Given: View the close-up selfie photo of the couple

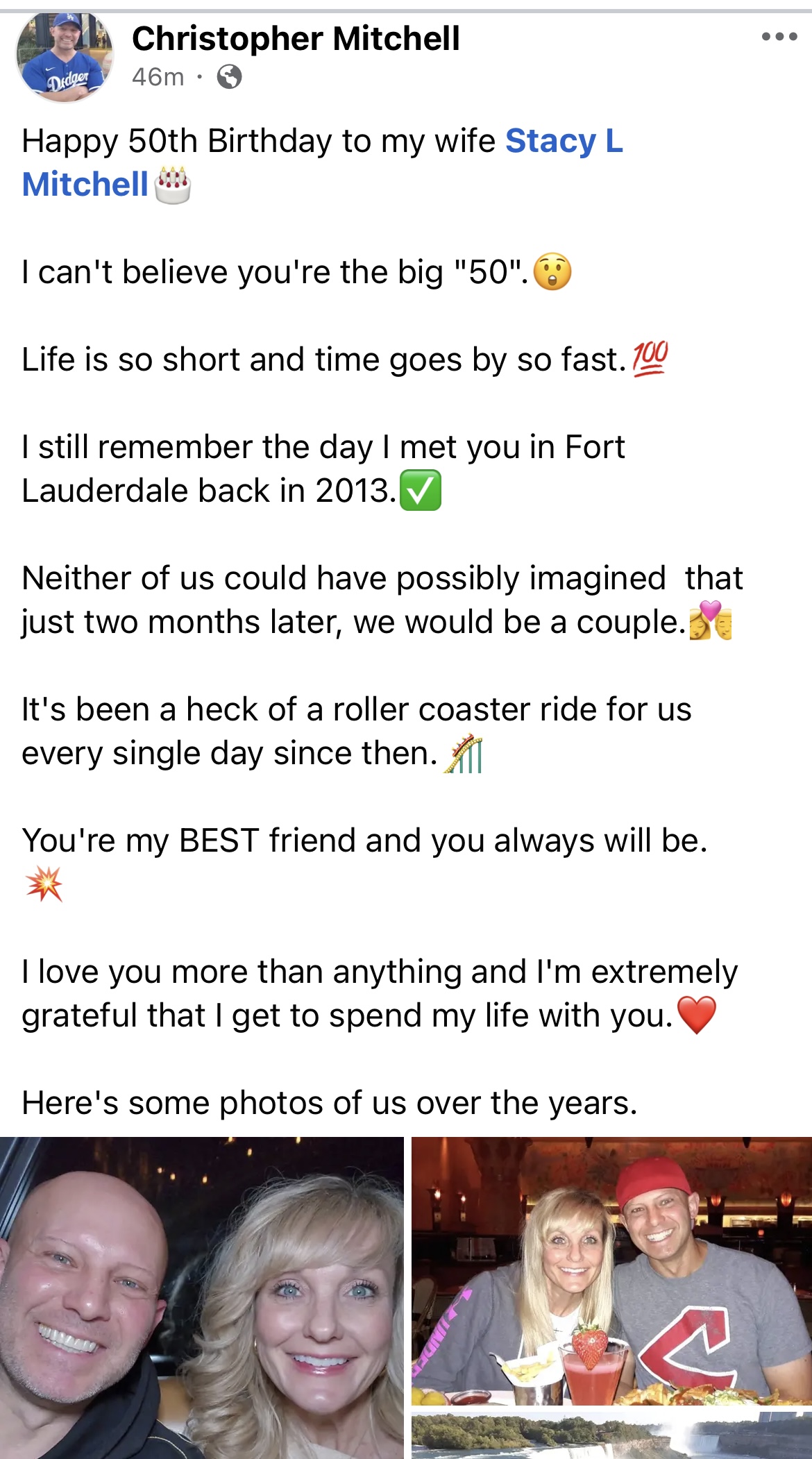Looking at the screenshot, I should 201,1297.
